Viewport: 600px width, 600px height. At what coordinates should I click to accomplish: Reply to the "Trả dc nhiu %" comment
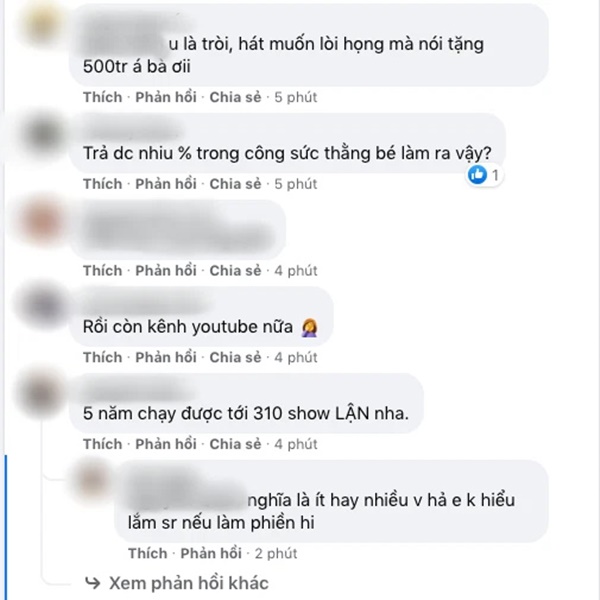pos(166,184)
